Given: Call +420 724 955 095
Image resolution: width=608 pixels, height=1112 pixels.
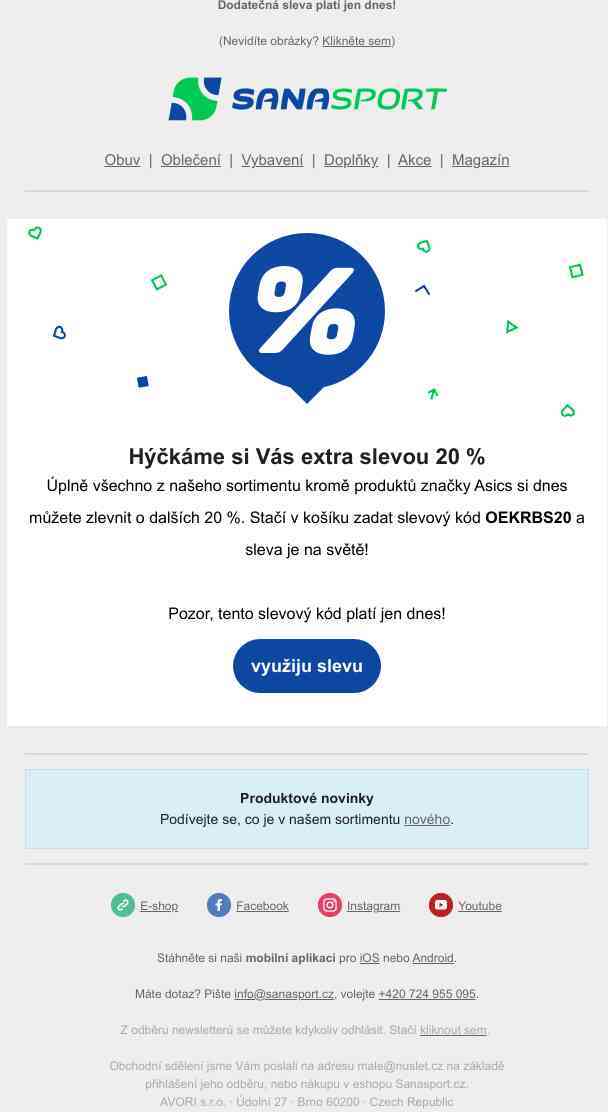Looking at the screenshot, I should (427, 994).
